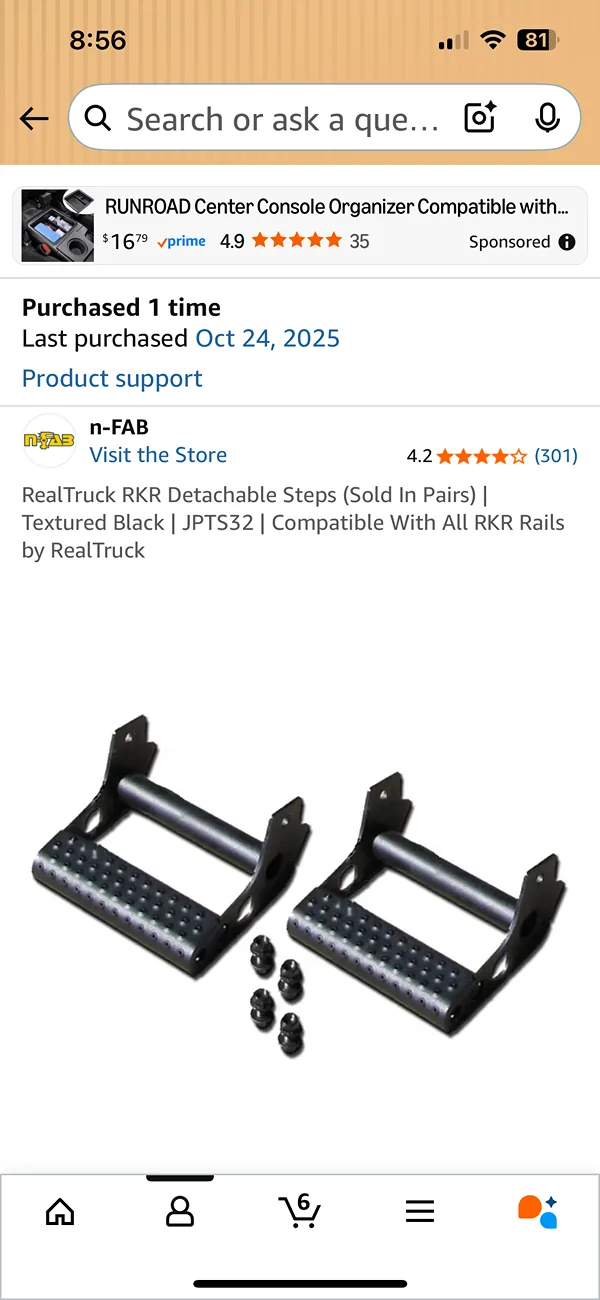Viewport: 600px width, 1300px height.
Task: Visit the n-FAB store
Action: (158, 455)
